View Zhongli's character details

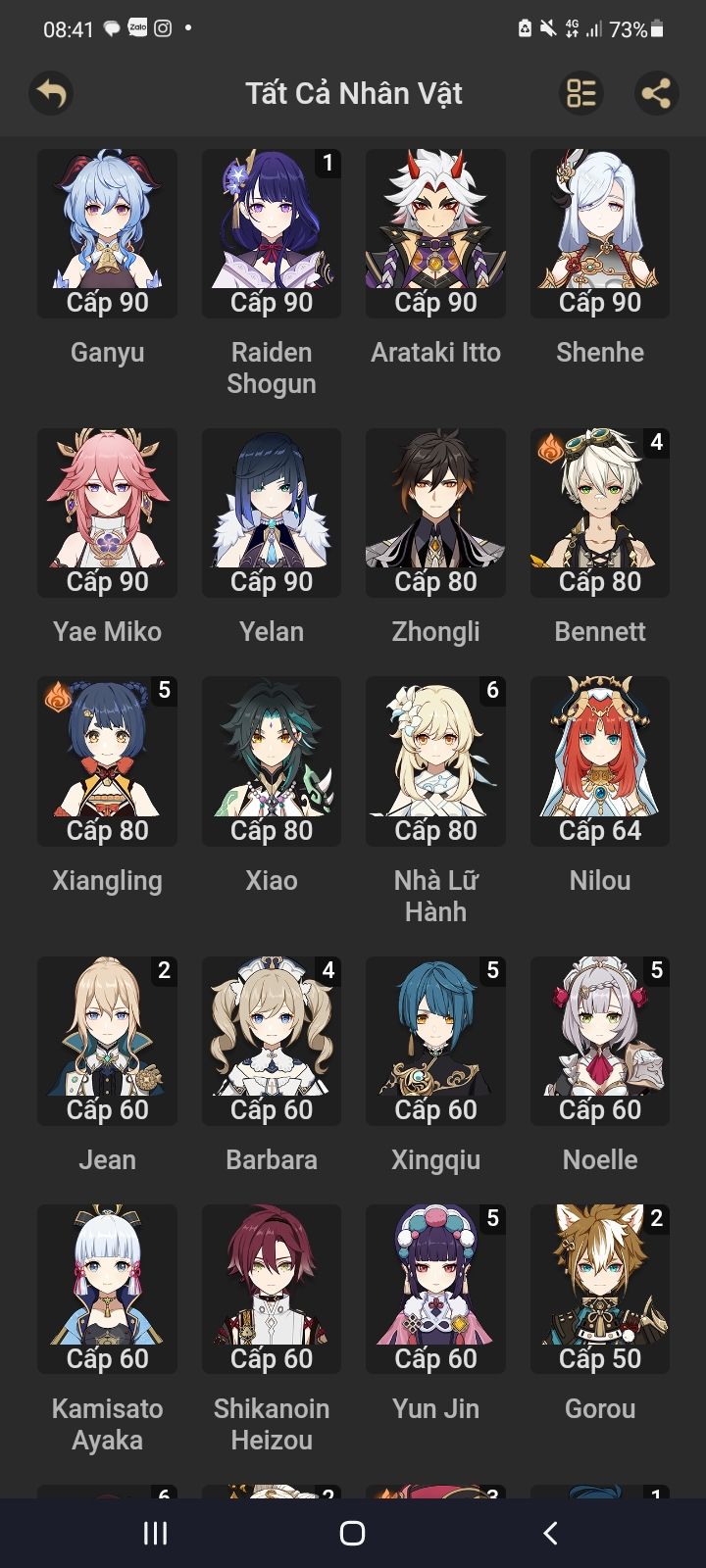pyautogui.click(x=435, y=513)
